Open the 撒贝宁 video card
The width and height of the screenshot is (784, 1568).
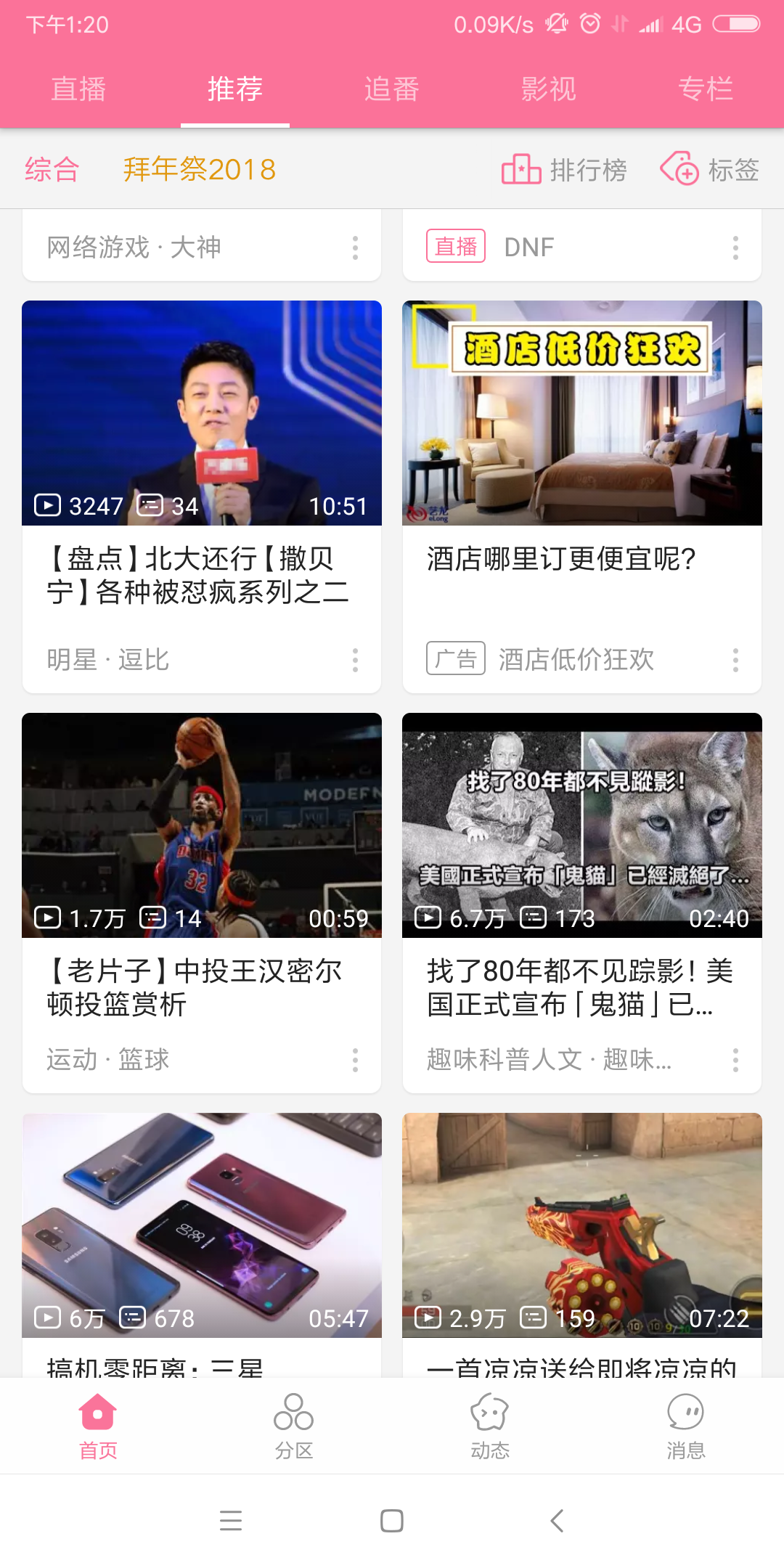click(202, 450)
